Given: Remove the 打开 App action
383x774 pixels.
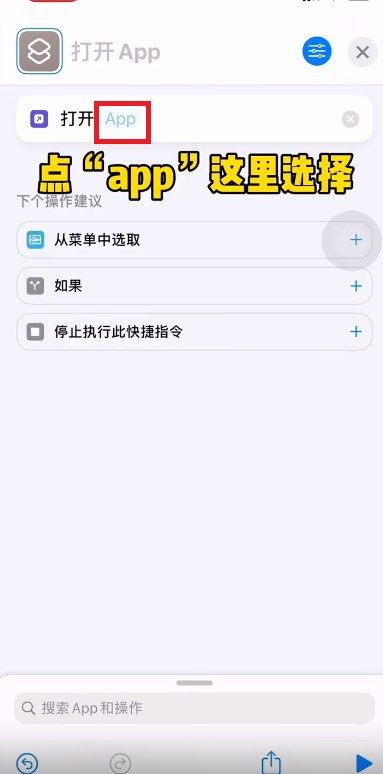Looking at the screenshot, I should point(350,119).
